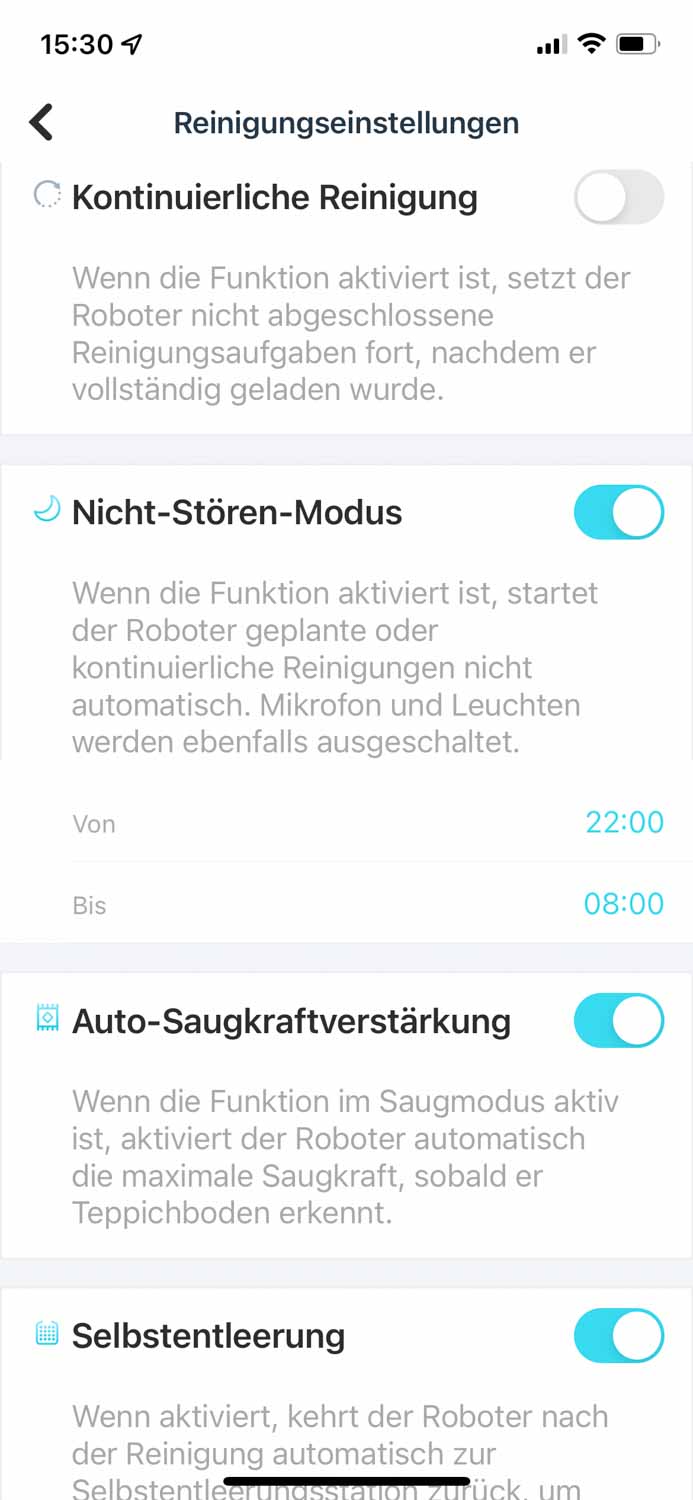Change the Von start time 22:00
The width and height of the screenshot is (693, 1500).
tap(624, 823)
